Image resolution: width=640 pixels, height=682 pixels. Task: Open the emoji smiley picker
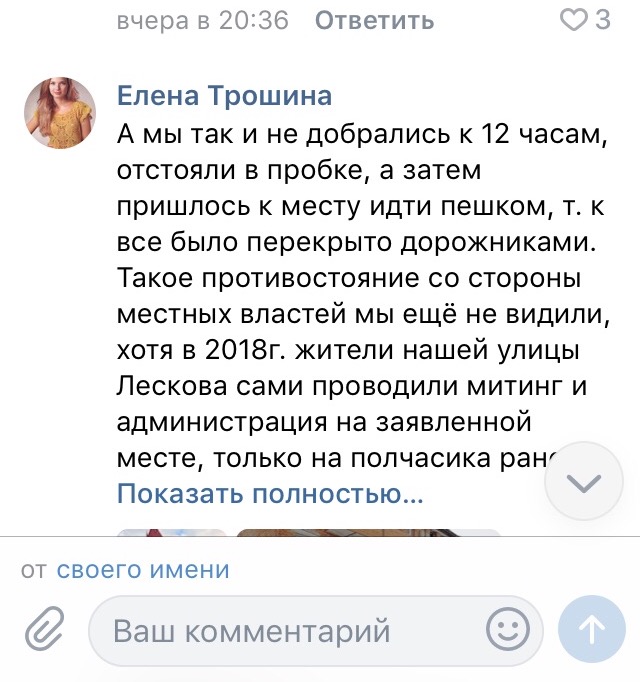point(508,630)
